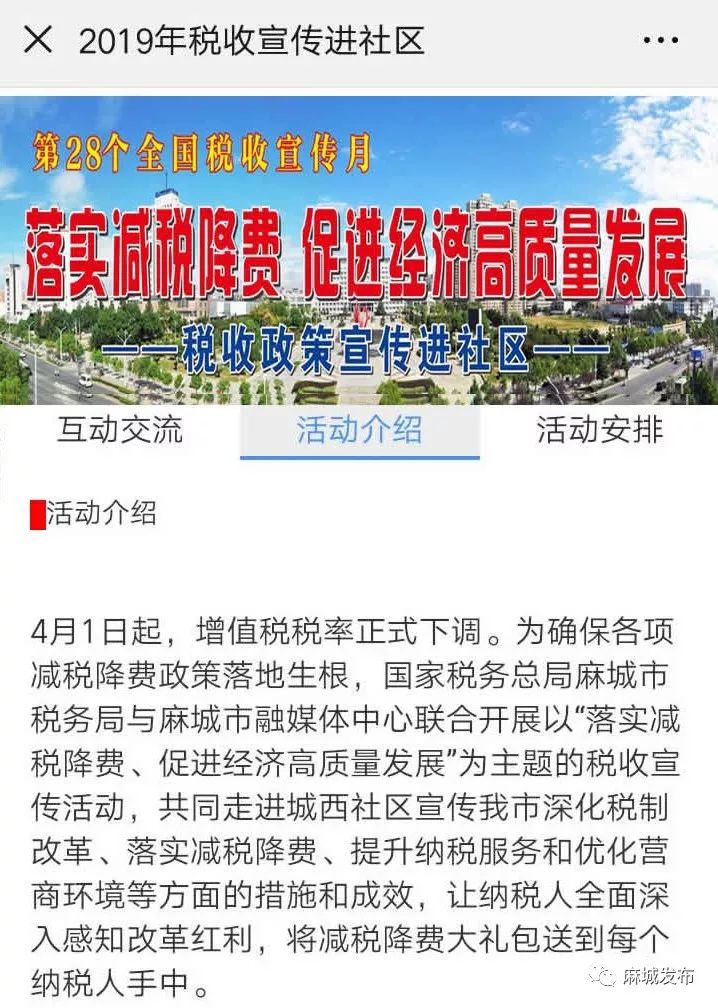The width and height of the screenshot is (718, 1008).
Task: Open the three-dot overflow menu
Action: click(661, 41)
